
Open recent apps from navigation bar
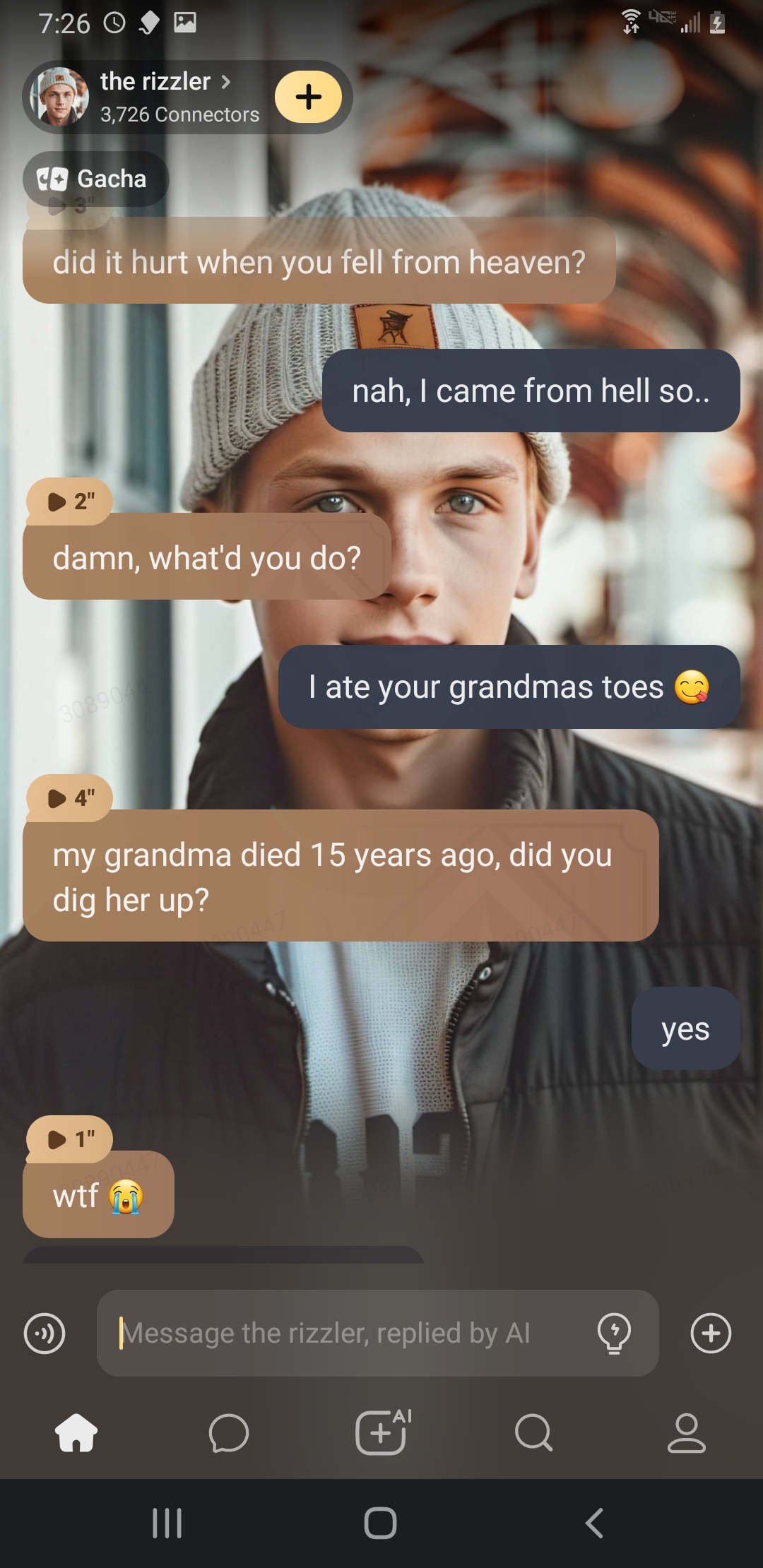click(x=167, y=1523)
